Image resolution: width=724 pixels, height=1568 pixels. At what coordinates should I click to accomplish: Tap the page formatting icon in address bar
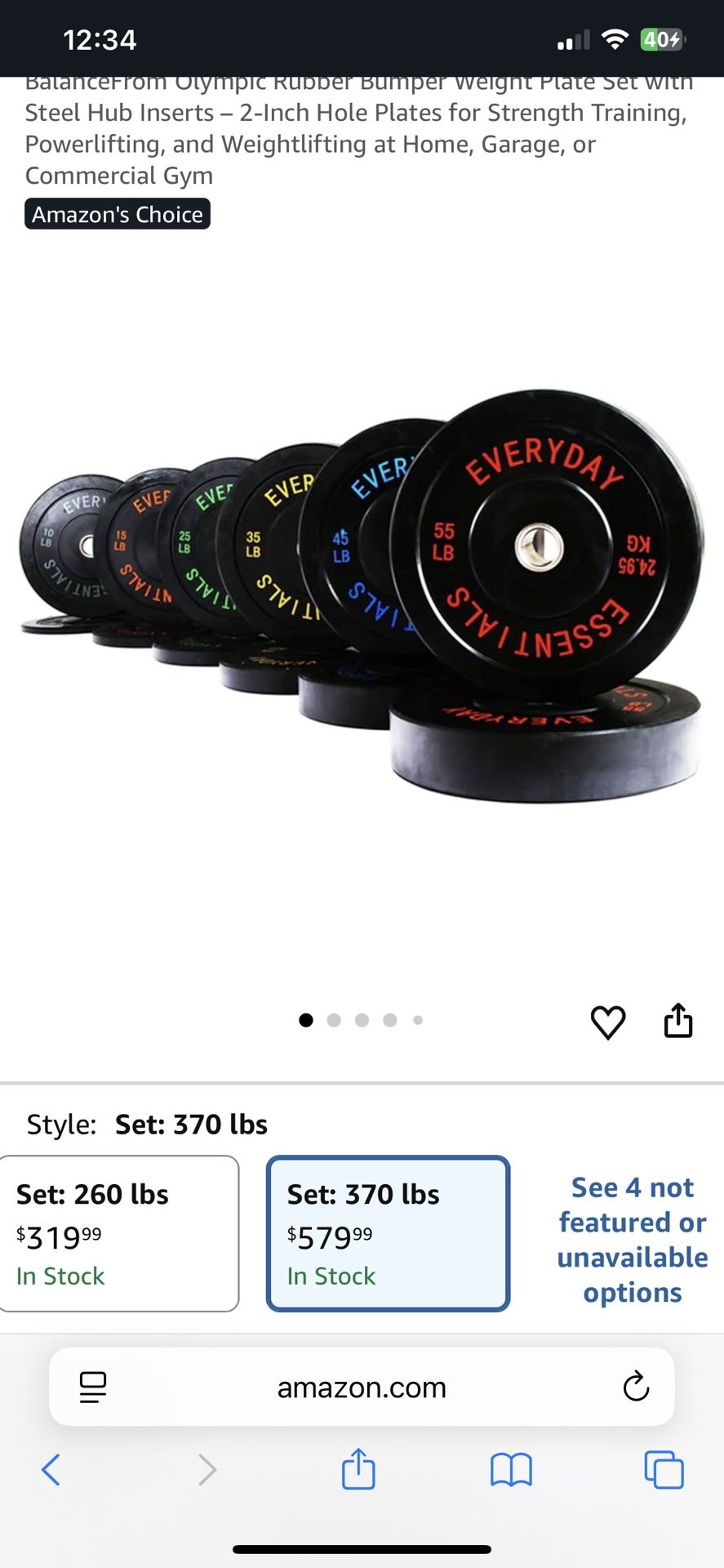coord(92,1386)
